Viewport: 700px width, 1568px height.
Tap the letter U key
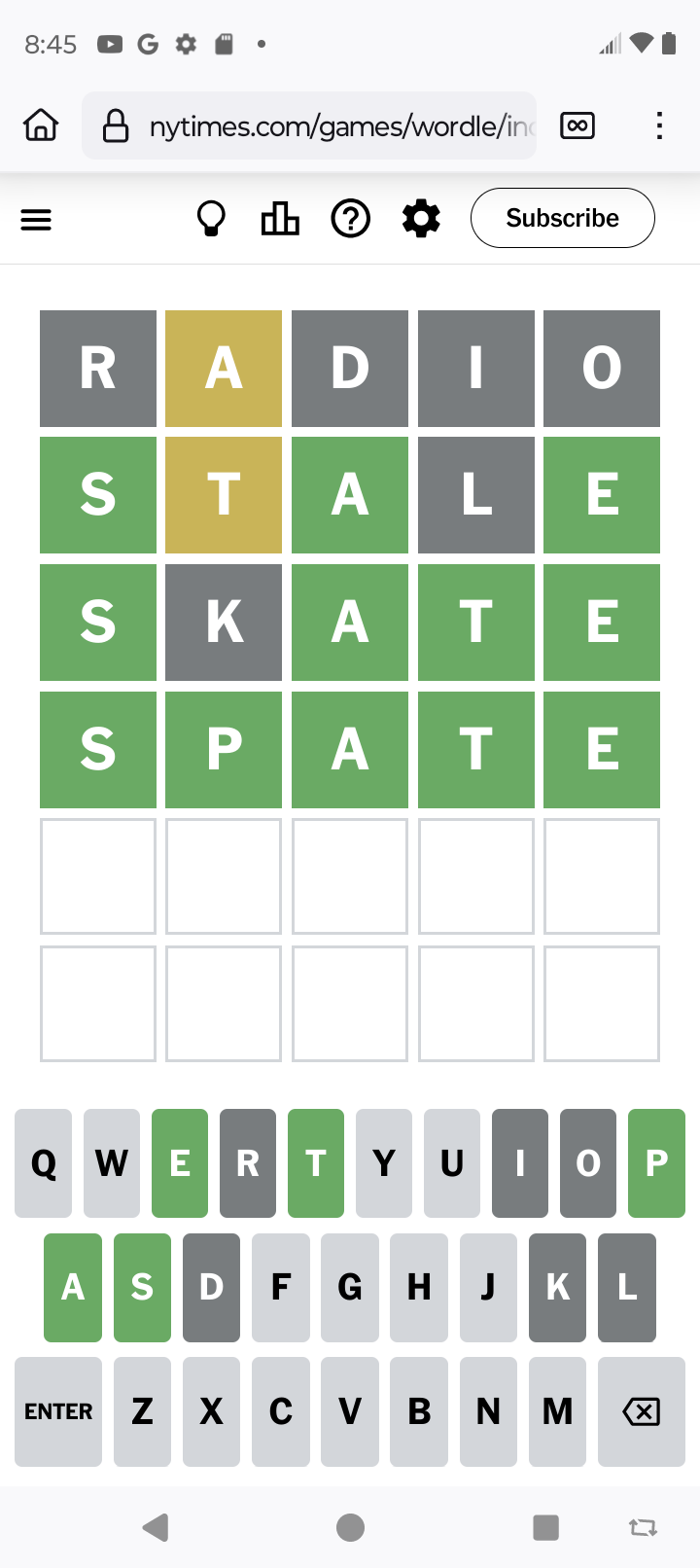pyautogui.click(x=452, y=1163)
